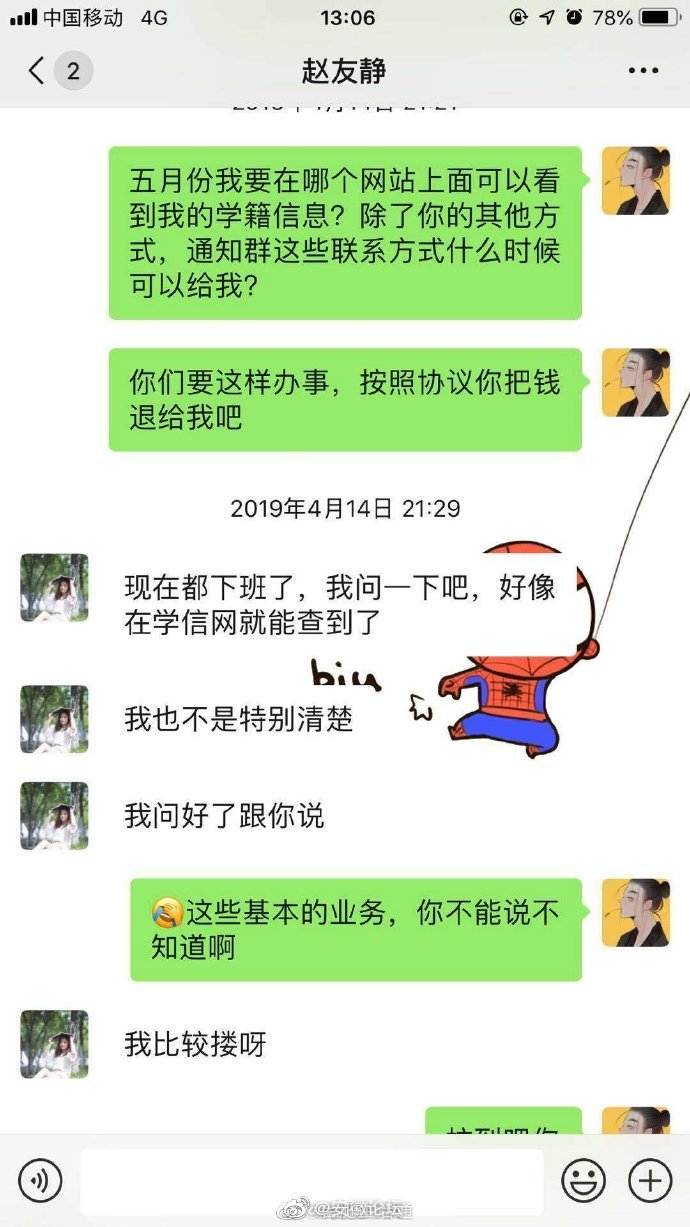The image size is (690, 1227).
Task: Focus the message text field
Action: 311,1181
